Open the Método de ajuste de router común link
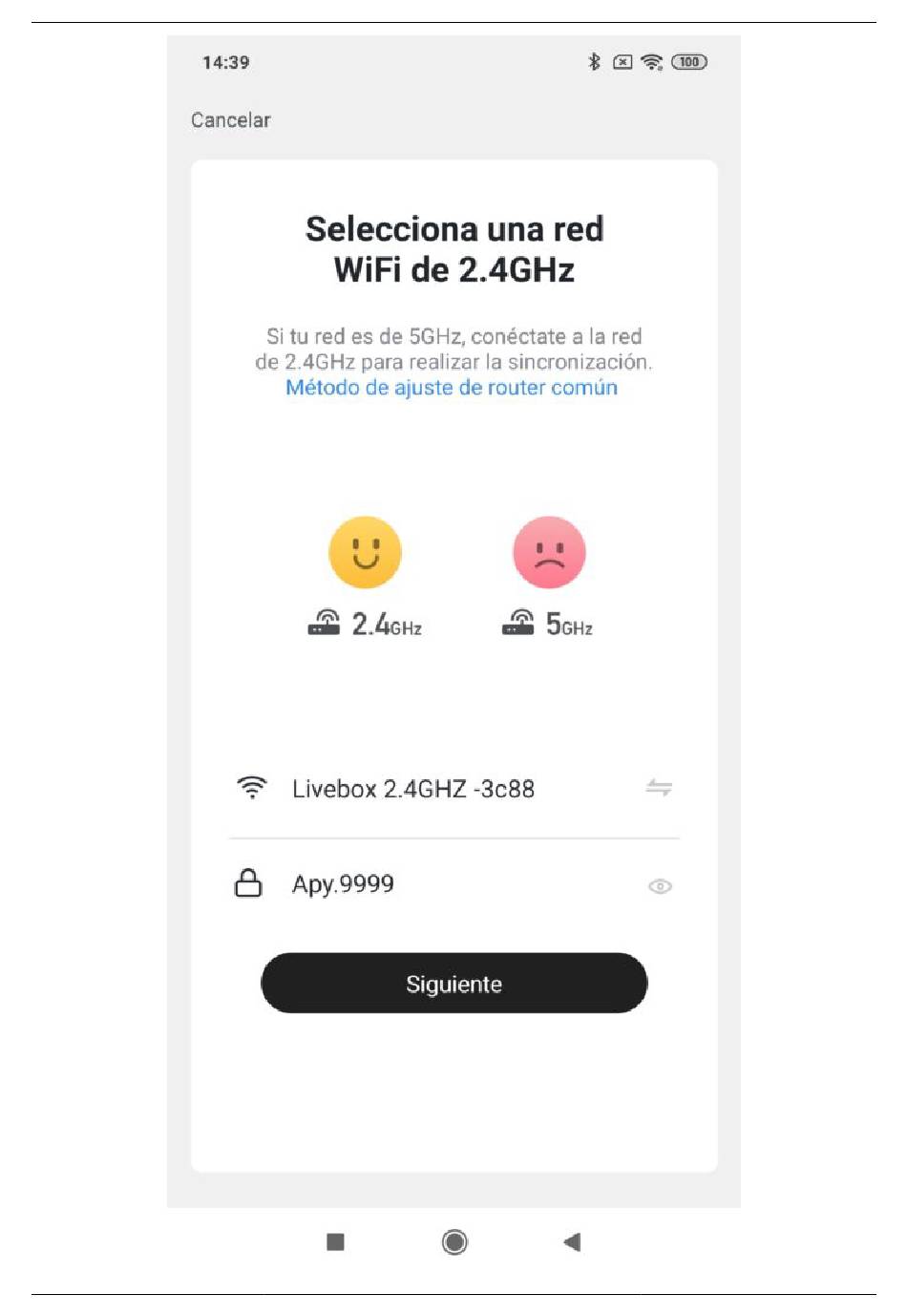The width and height of the screenshot is (907, 1316). 452,388
